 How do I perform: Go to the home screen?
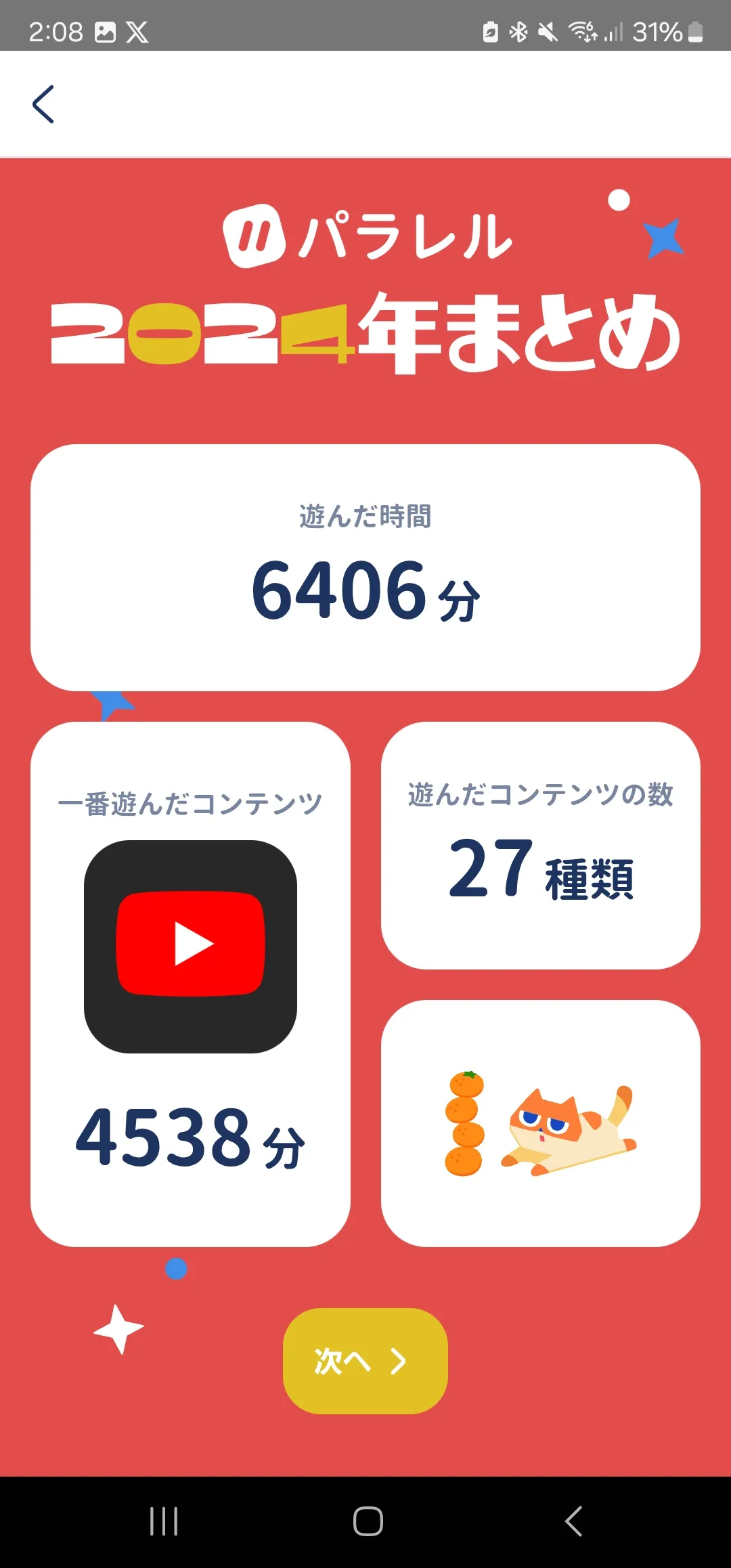pyautogui.click(x=368, y=1521)
